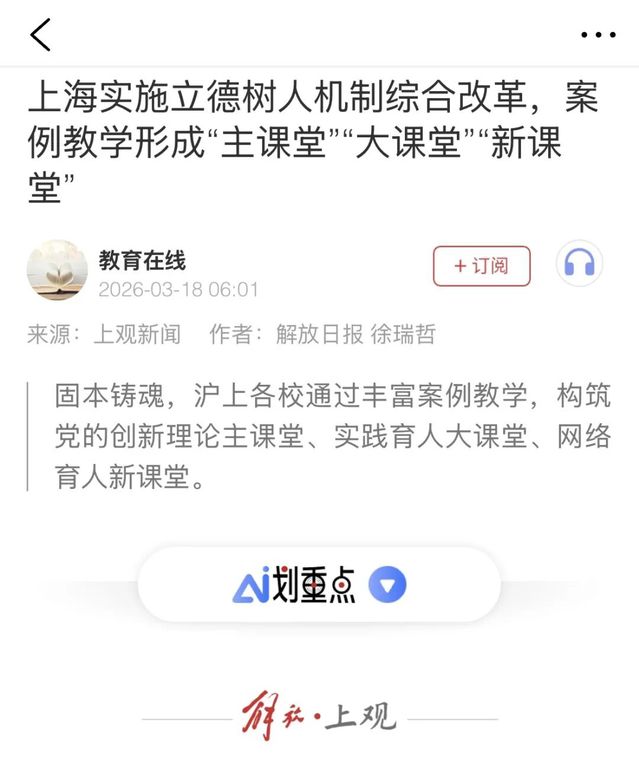Go back to the previous page
The width and height of the screenshot is (639, 776).
point(41,35)
